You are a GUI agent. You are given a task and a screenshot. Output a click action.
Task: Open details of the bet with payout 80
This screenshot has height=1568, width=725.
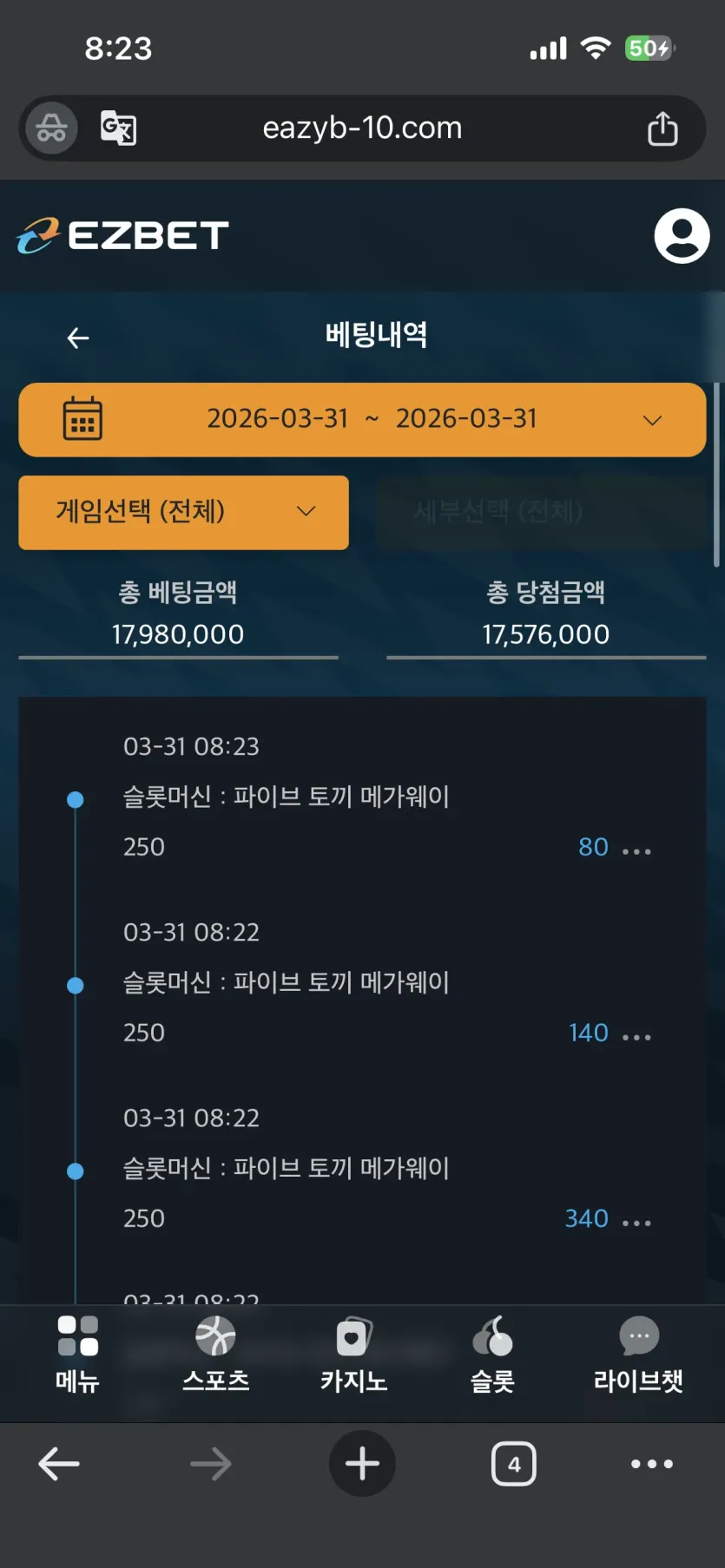point(636,850)
